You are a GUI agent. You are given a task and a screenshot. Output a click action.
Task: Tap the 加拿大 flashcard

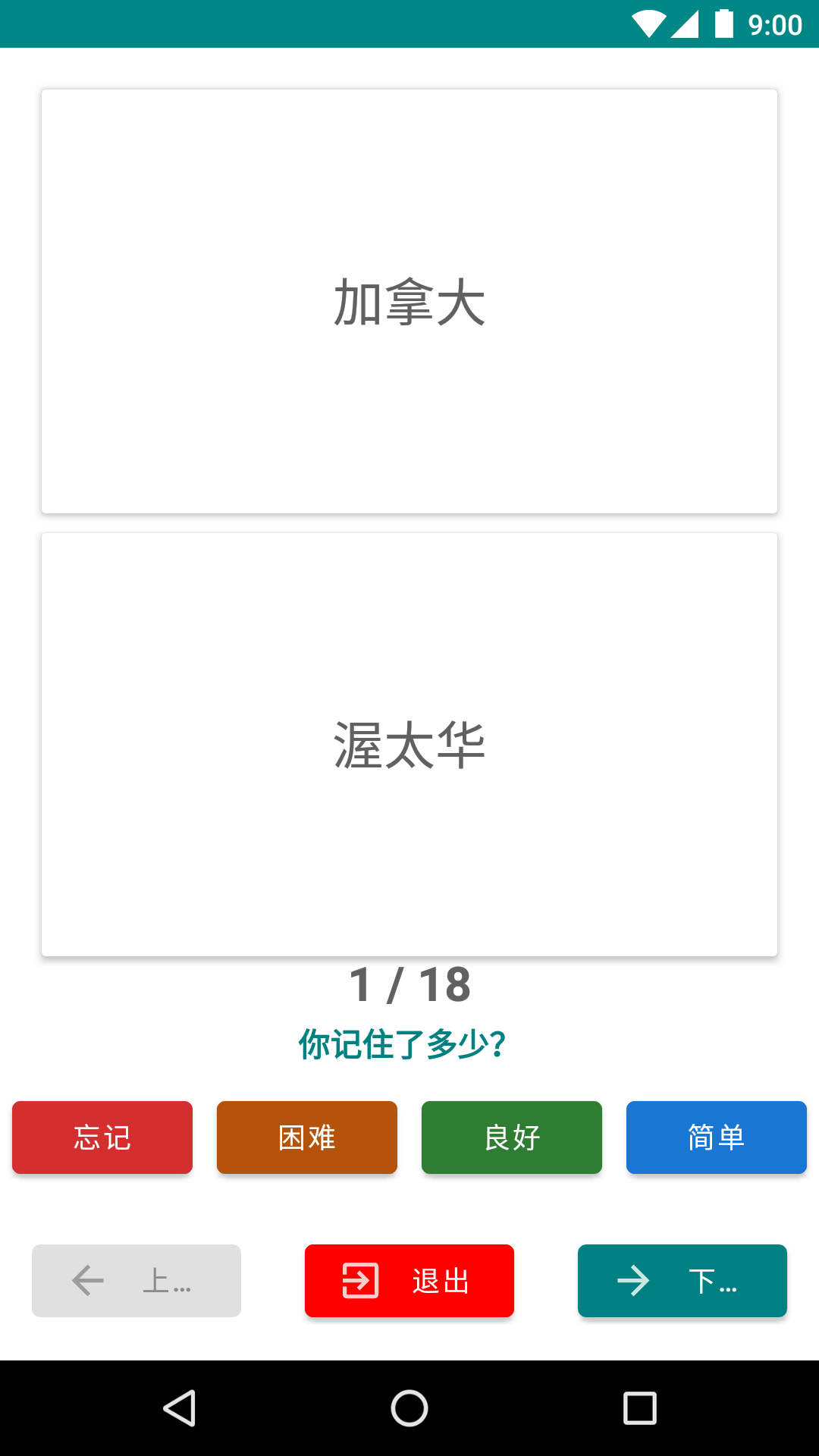(x=409, y=301)
